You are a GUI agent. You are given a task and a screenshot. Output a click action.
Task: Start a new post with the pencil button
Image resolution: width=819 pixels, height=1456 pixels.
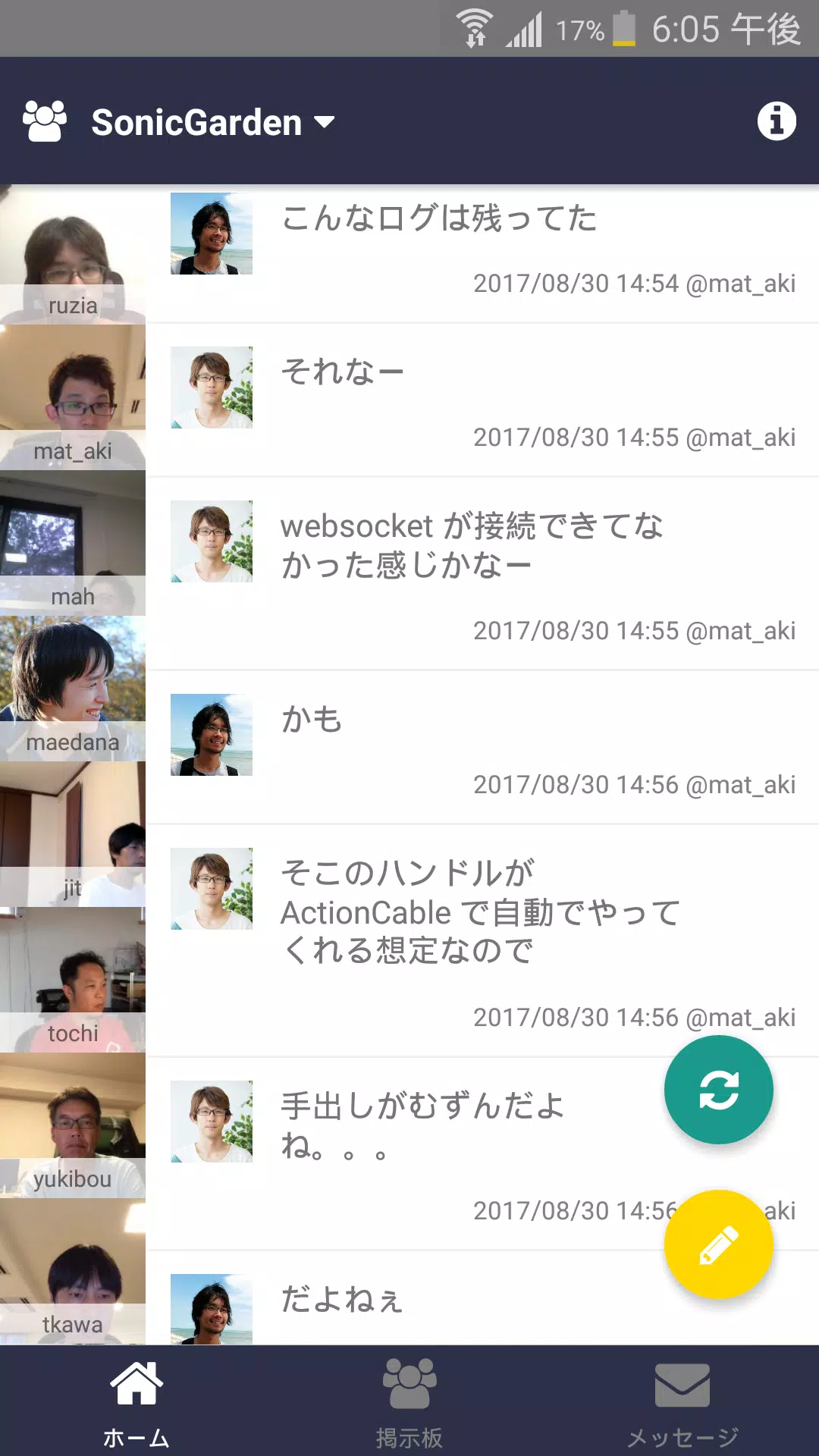point(717,1244)
